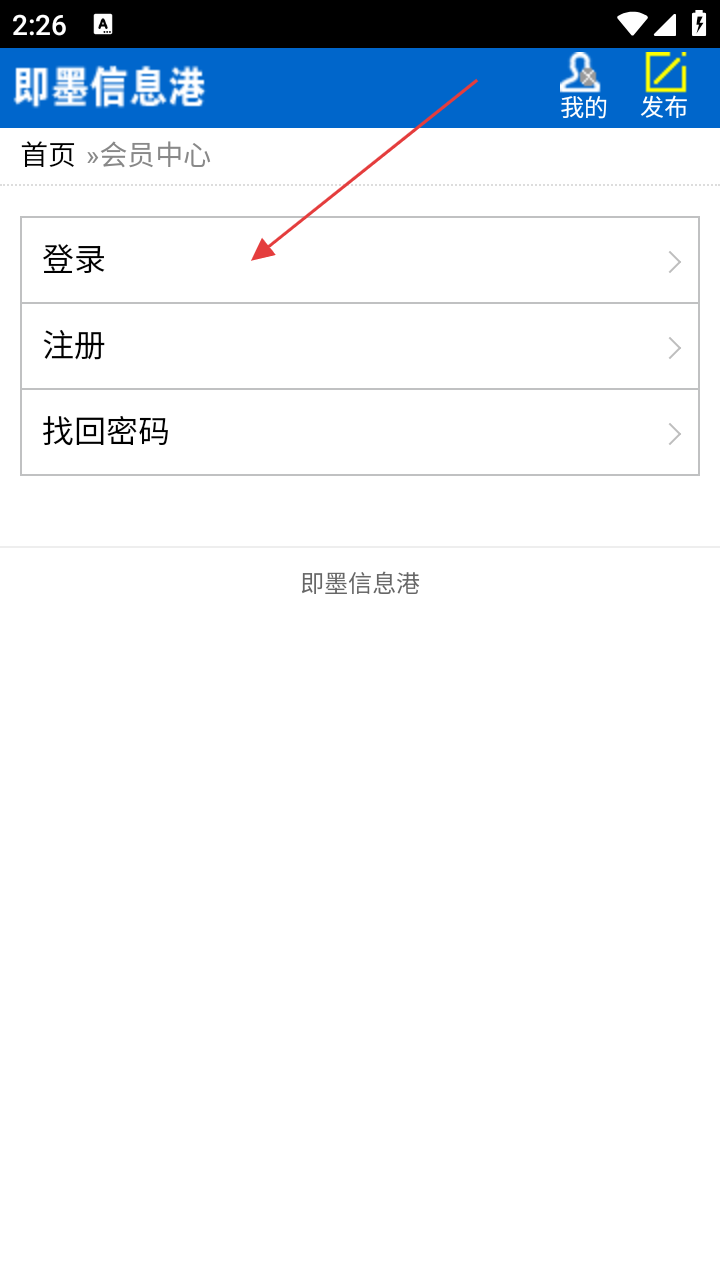Open the 我的 profile icon
The height and width of the screenshot is (1280, 720).
(x=583, y=87)
